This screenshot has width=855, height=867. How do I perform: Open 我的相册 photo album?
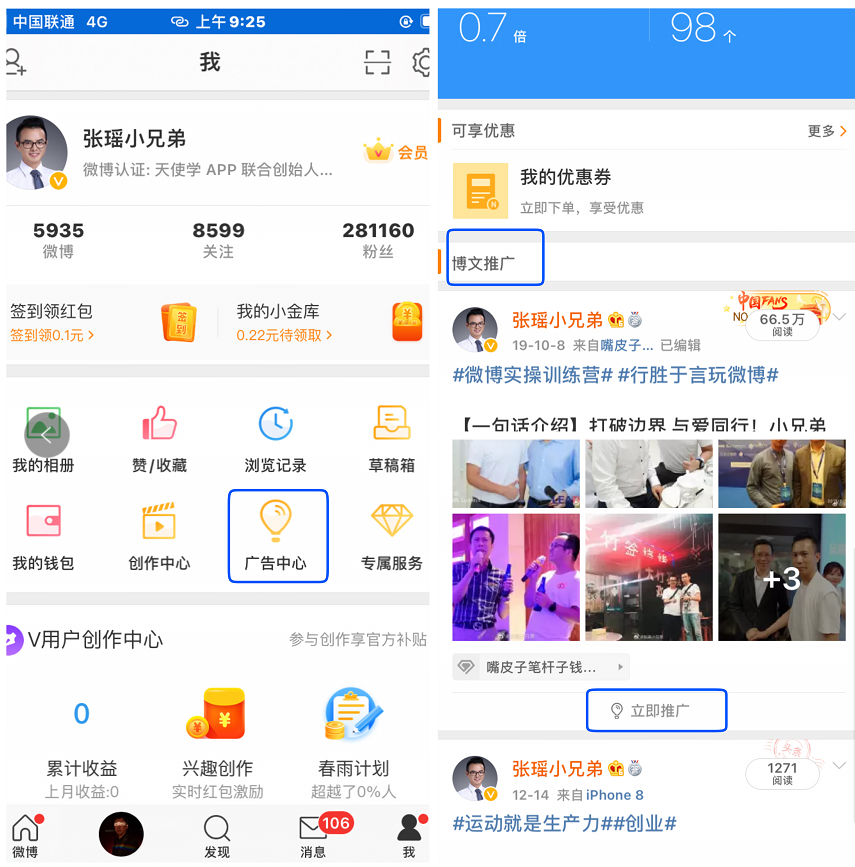(43, 439)
